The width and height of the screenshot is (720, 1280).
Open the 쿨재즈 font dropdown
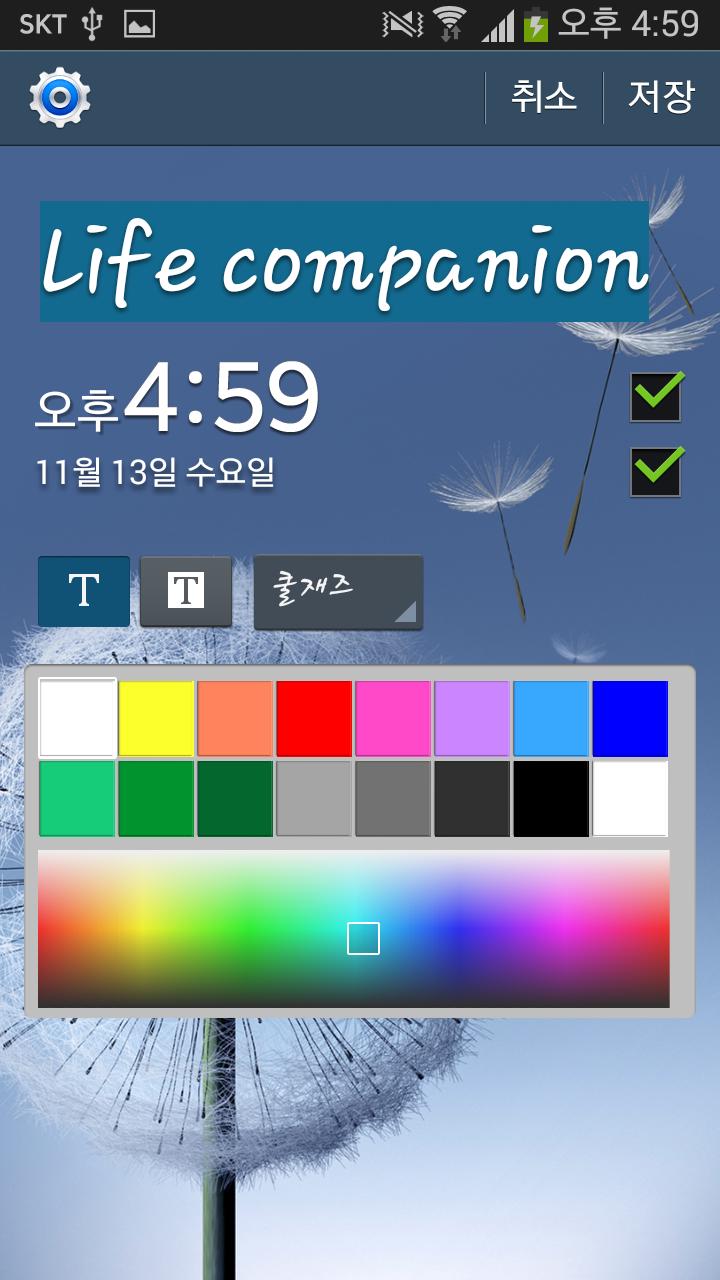[x=338, y=591]
